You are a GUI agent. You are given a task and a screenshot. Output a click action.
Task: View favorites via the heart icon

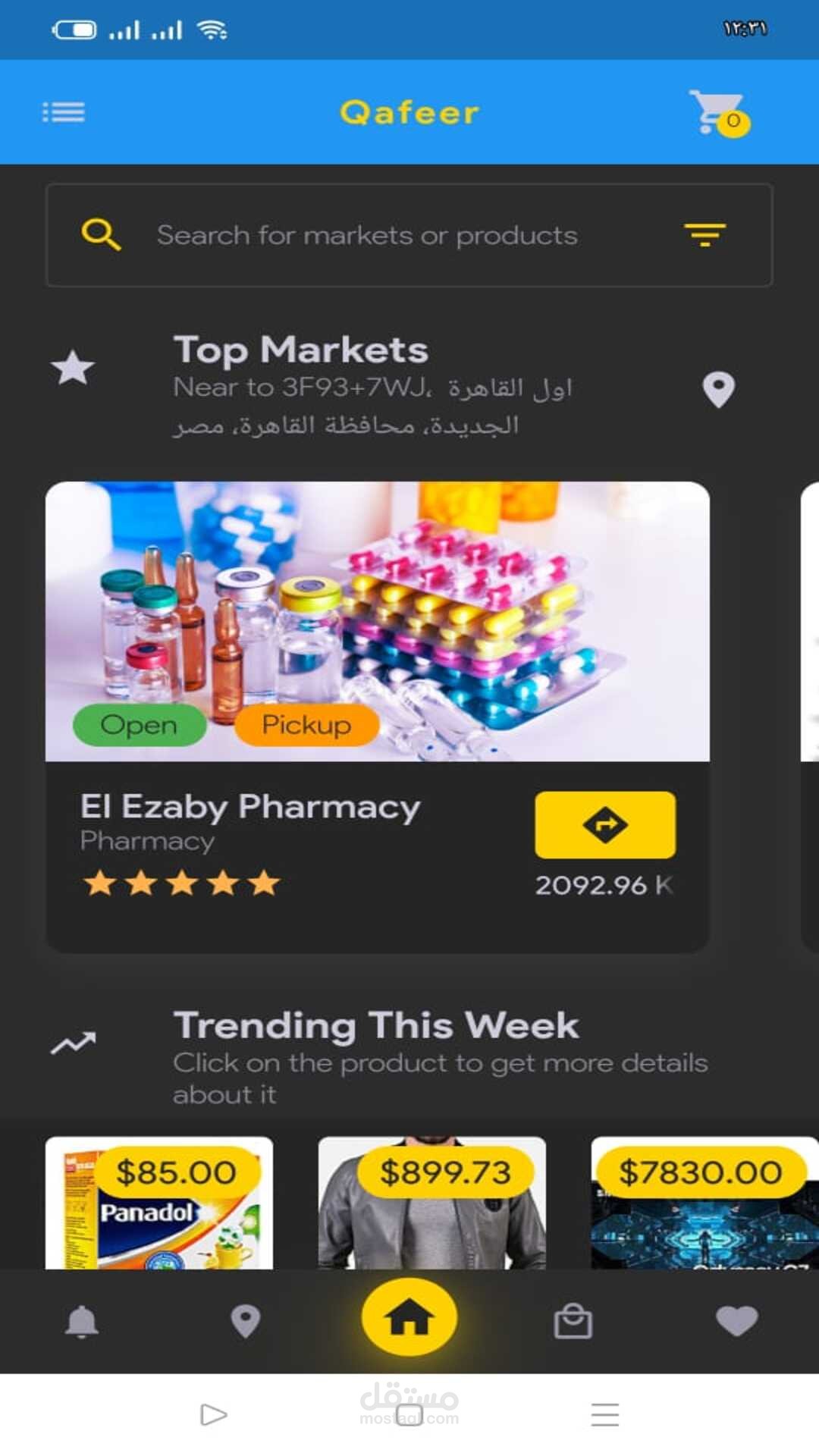[737, 1318]
